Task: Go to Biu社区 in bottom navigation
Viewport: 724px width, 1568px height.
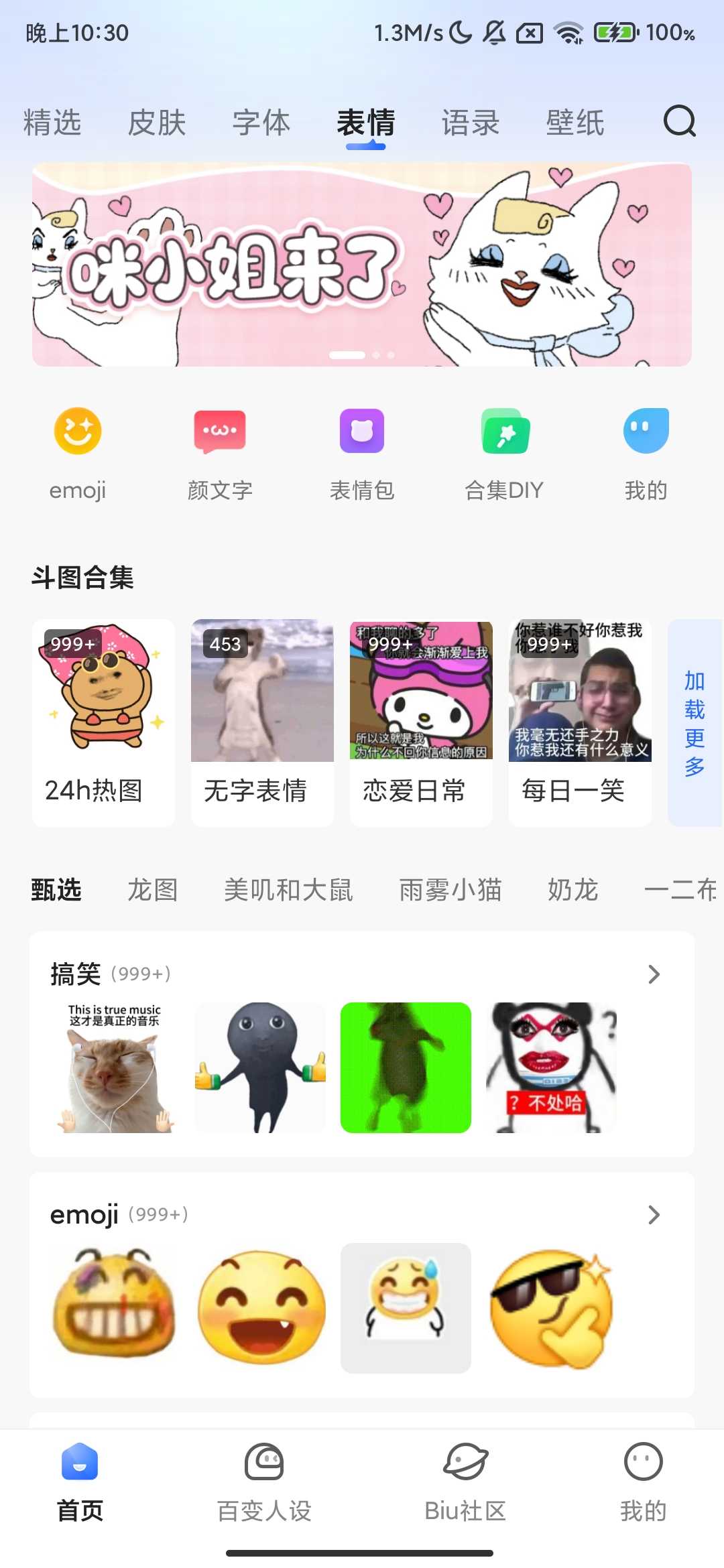Action: (465, 1482)
